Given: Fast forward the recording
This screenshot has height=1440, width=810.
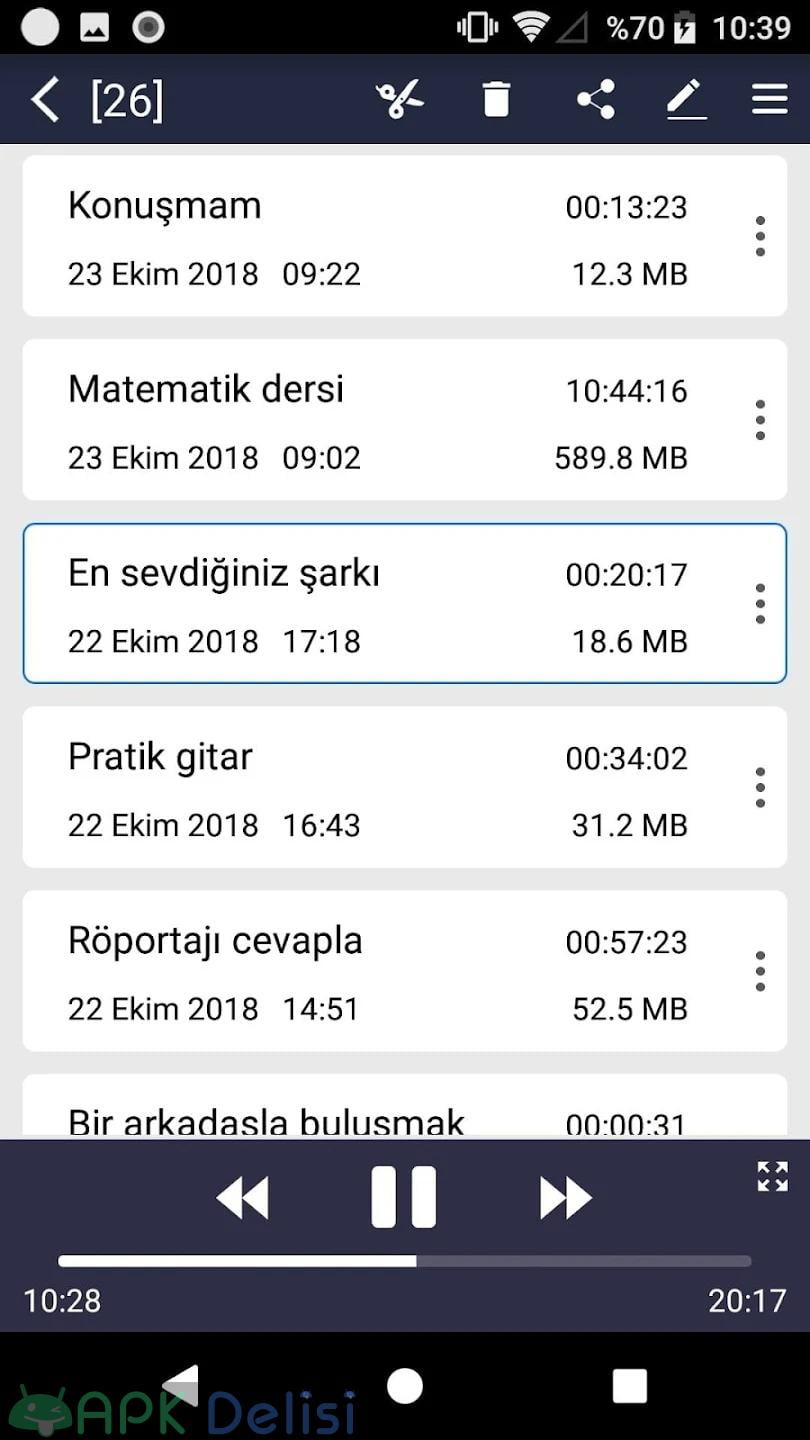Looking at the screenshot, I should 566,1197.
